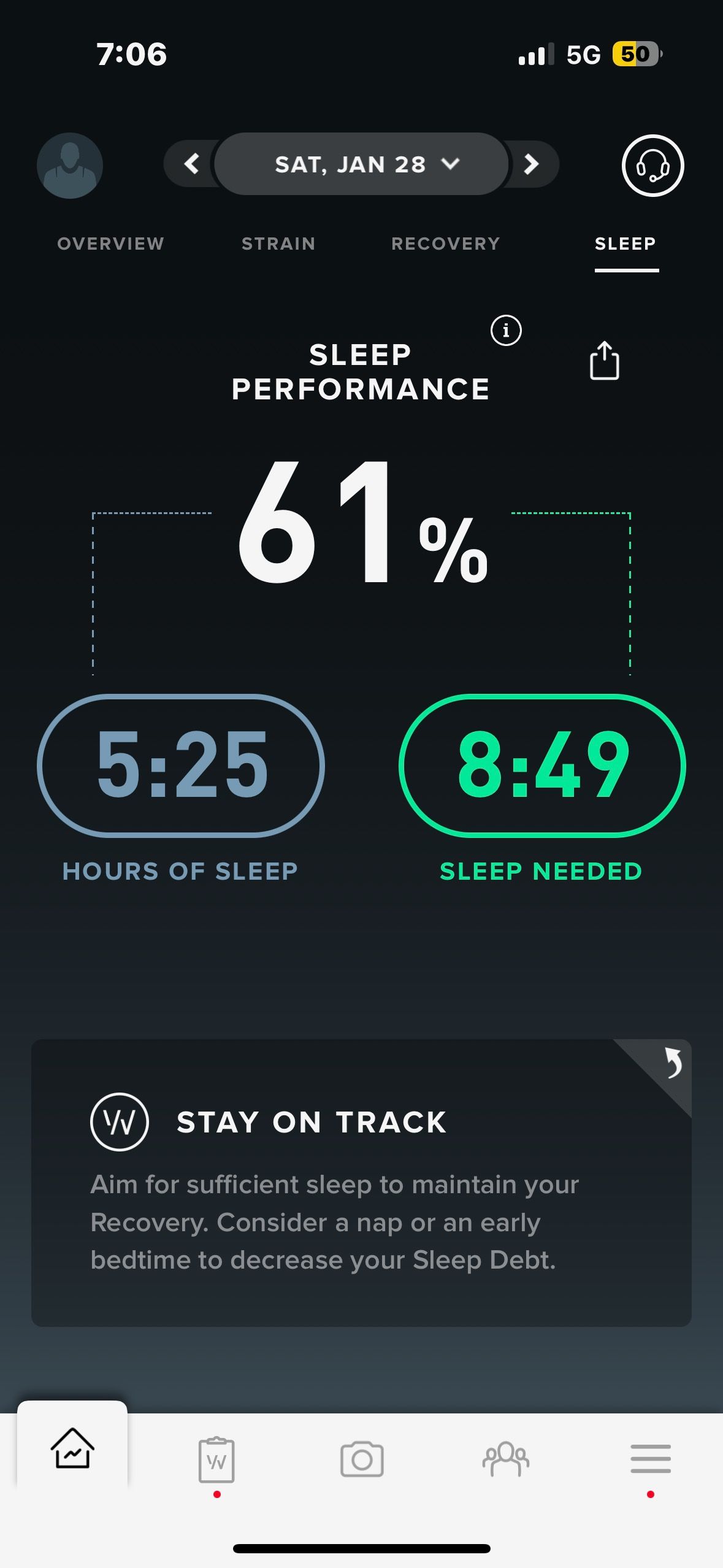Flip the Stay On Track card
The height and width of the screenshot is (1568, 723).
click(x=672, y=1063)
